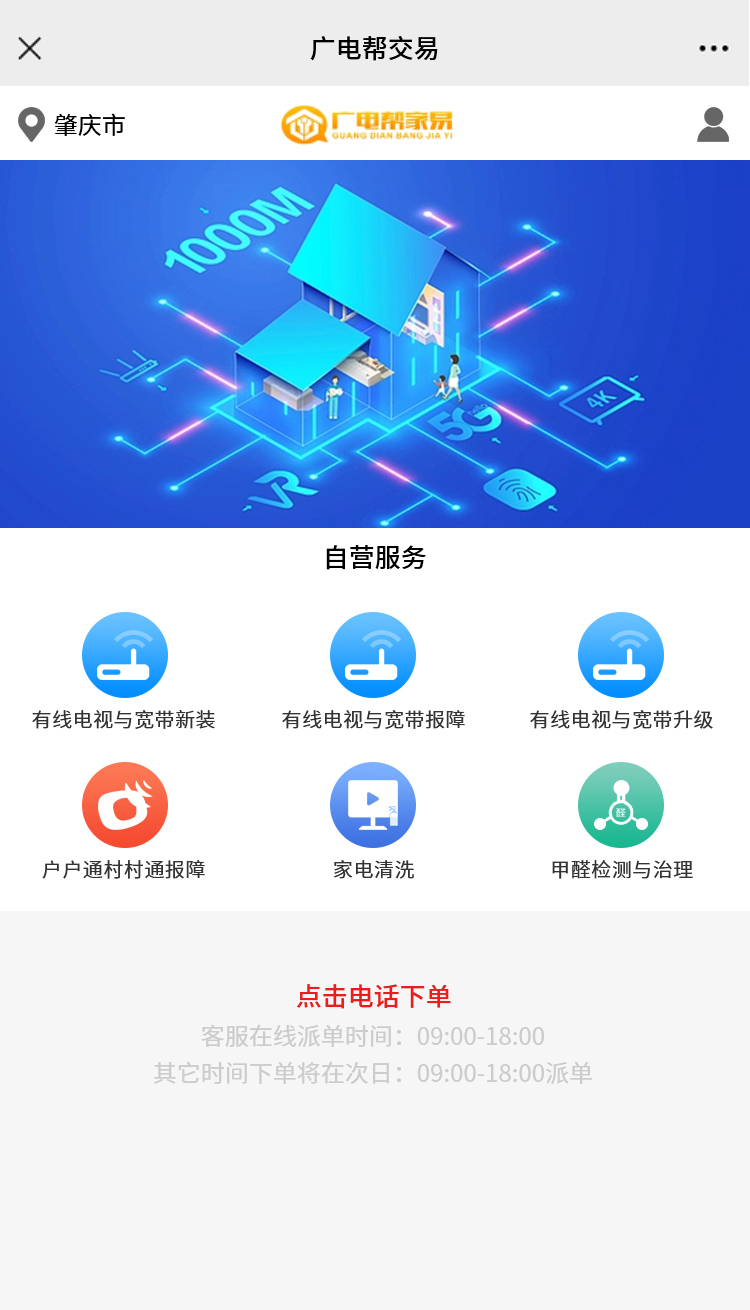
Task: Go to 家电清洗 service
Action: pos(373,806)
